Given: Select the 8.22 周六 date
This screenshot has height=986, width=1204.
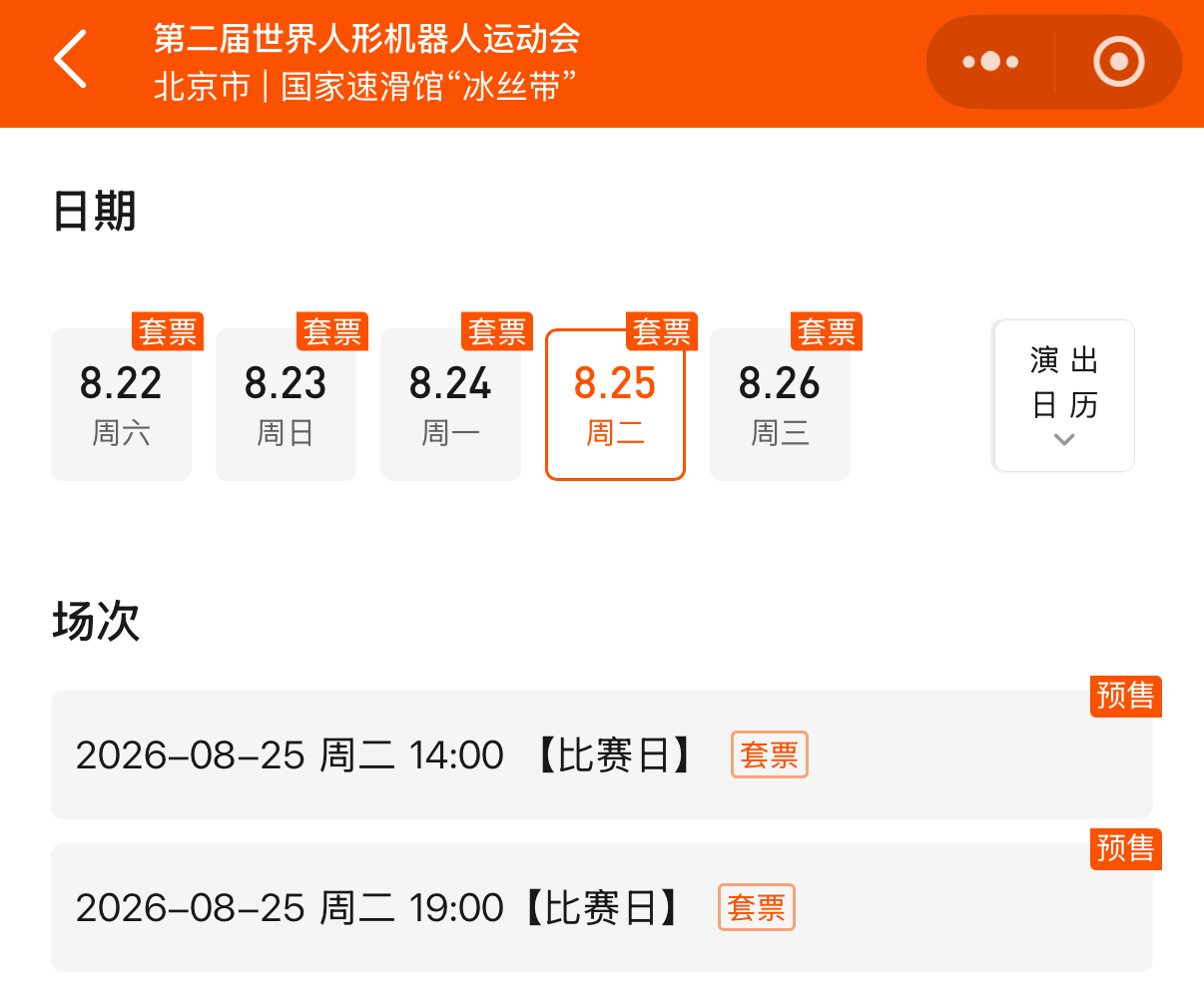Looking at the screenshot, I should (122, 404).
